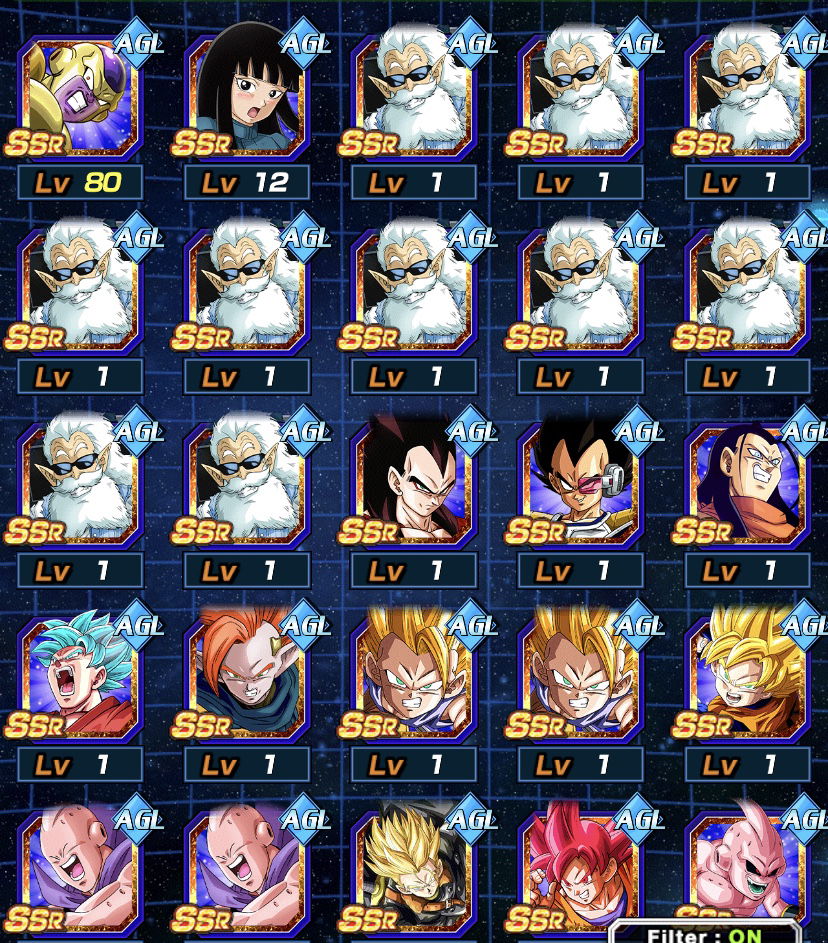The width and height of the screenshot is (828, 943).
Task: Select the Golden Frieza character card
Action: tap(80, 92)
